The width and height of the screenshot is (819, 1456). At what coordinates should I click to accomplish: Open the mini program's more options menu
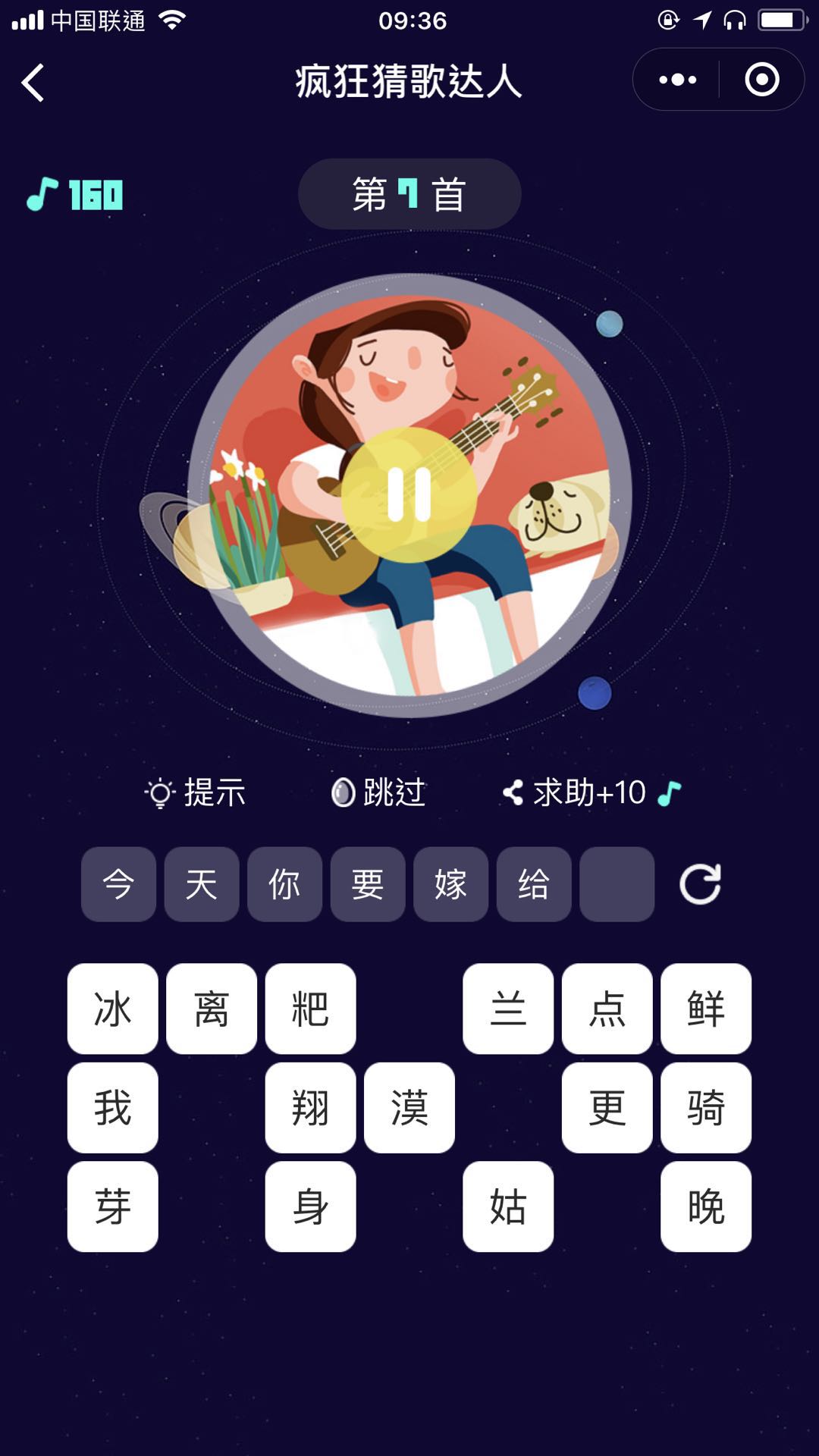click(x=677, y=80)
